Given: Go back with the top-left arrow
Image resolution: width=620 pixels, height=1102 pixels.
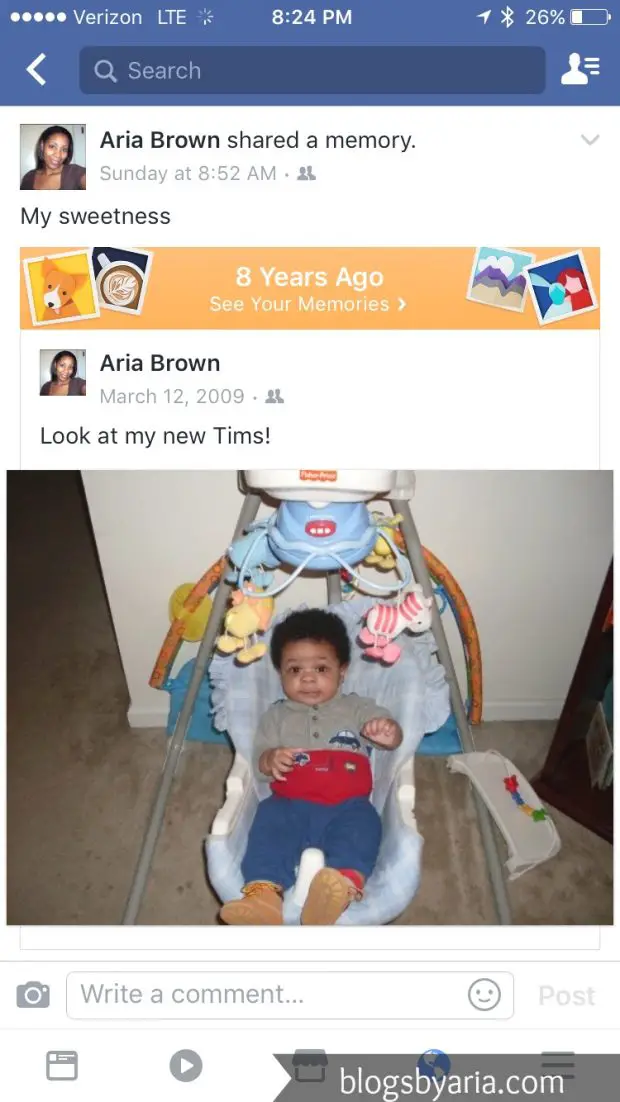Looking at the screenshot, I should [x=36, y=70].
